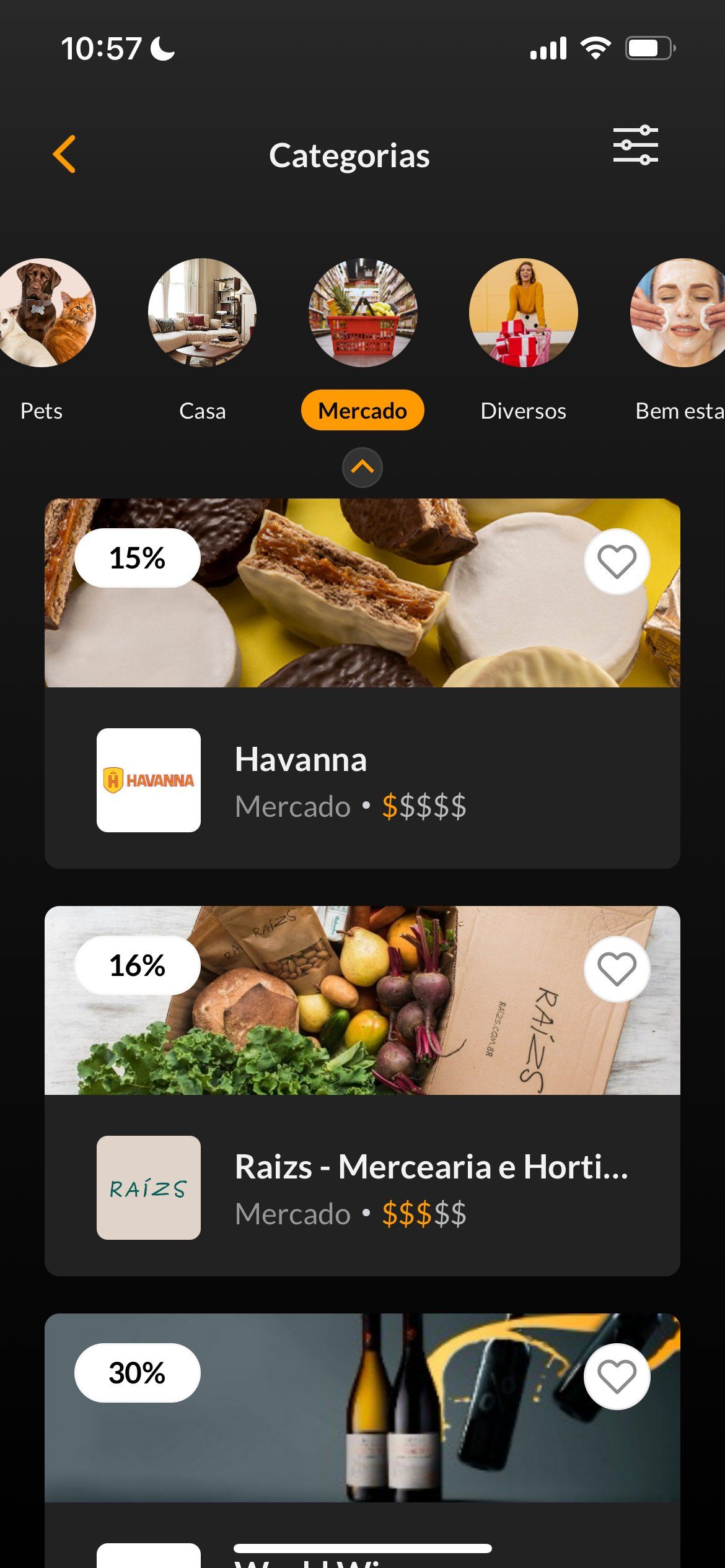
Task: Go back from Categorias
Action: 64,154
